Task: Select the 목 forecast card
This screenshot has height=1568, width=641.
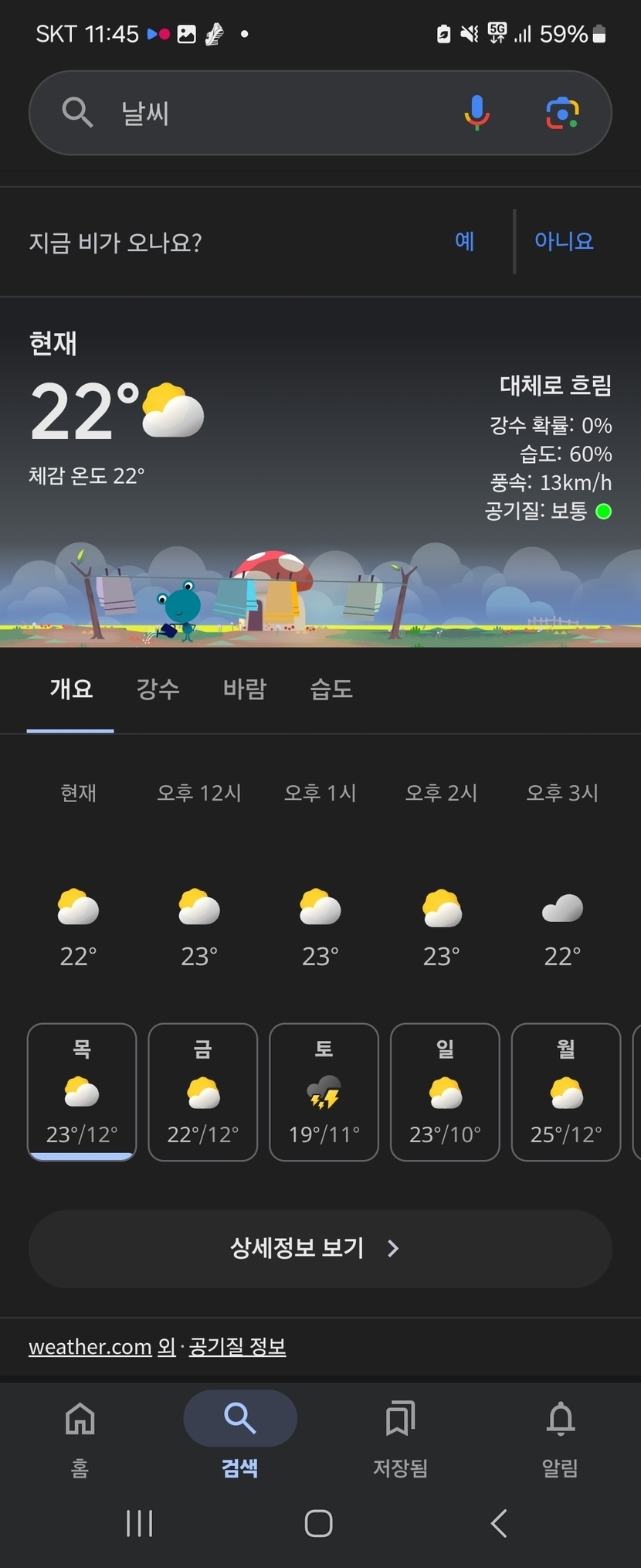Action: (x=82, y=1092)
